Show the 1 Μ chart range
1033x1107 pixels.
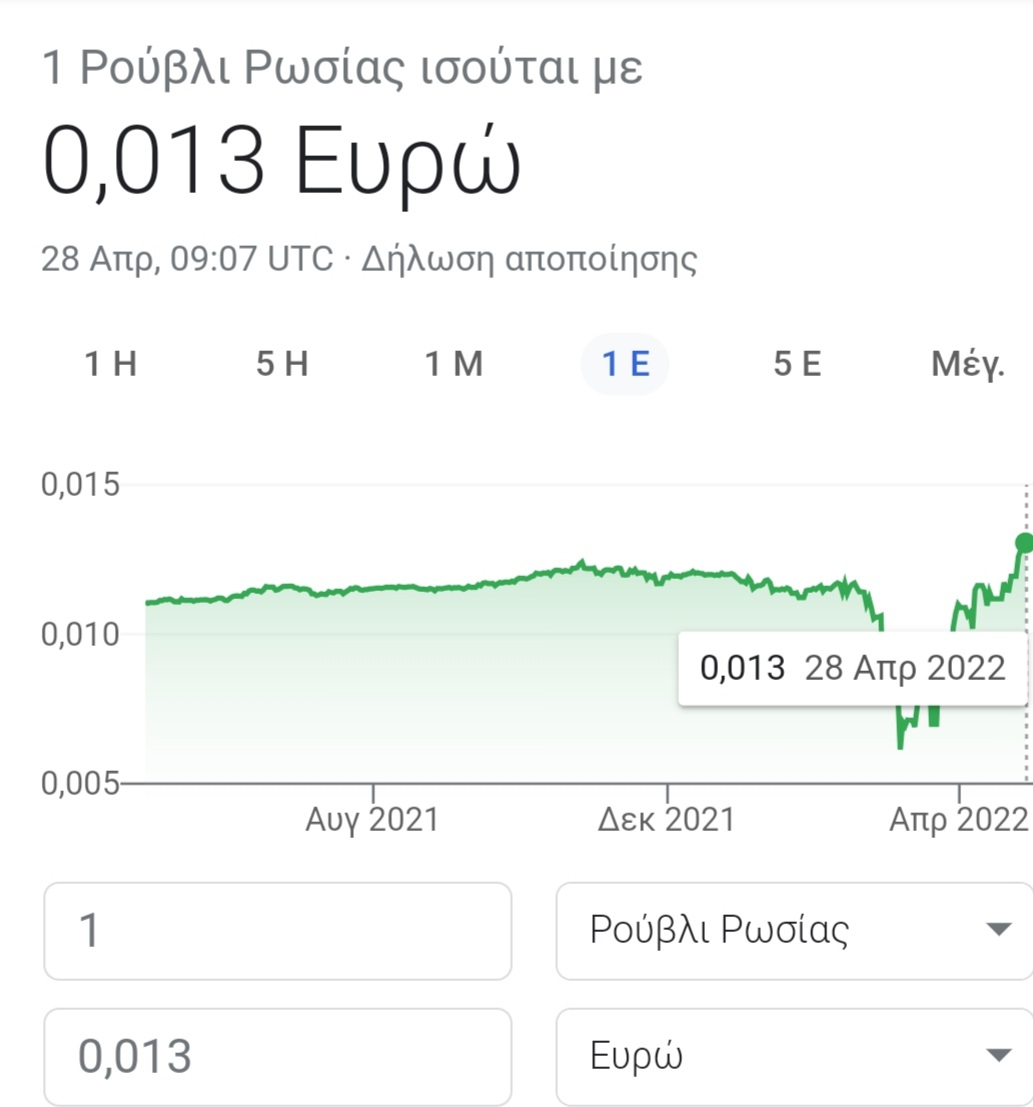click(x=454, y=365)
